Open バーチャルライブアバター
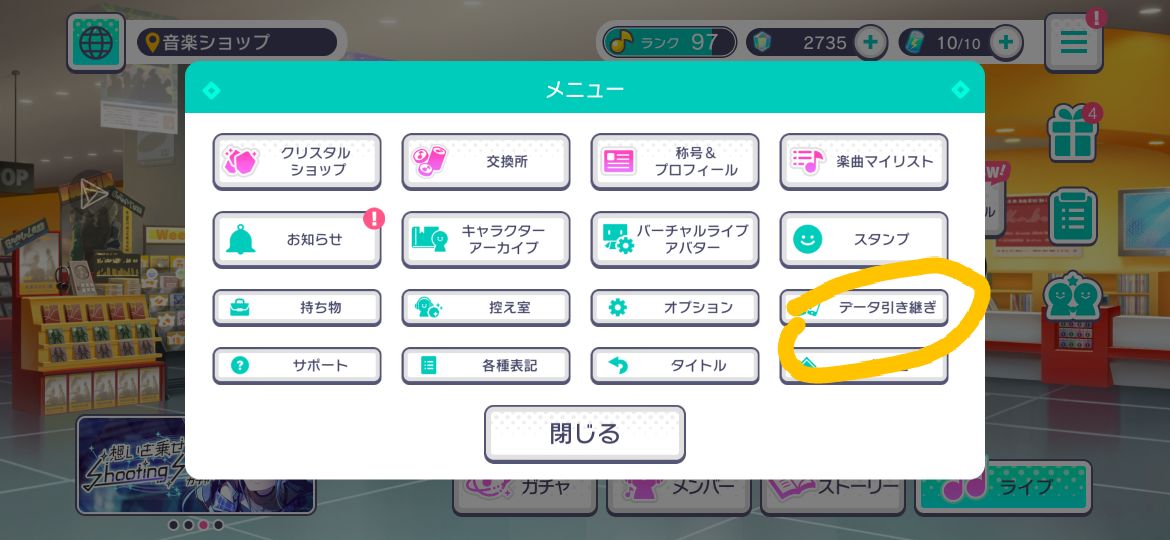Image resolution: width=1170 pixels, height=540 pixels. pyautogui.click(x=675, y=239)
